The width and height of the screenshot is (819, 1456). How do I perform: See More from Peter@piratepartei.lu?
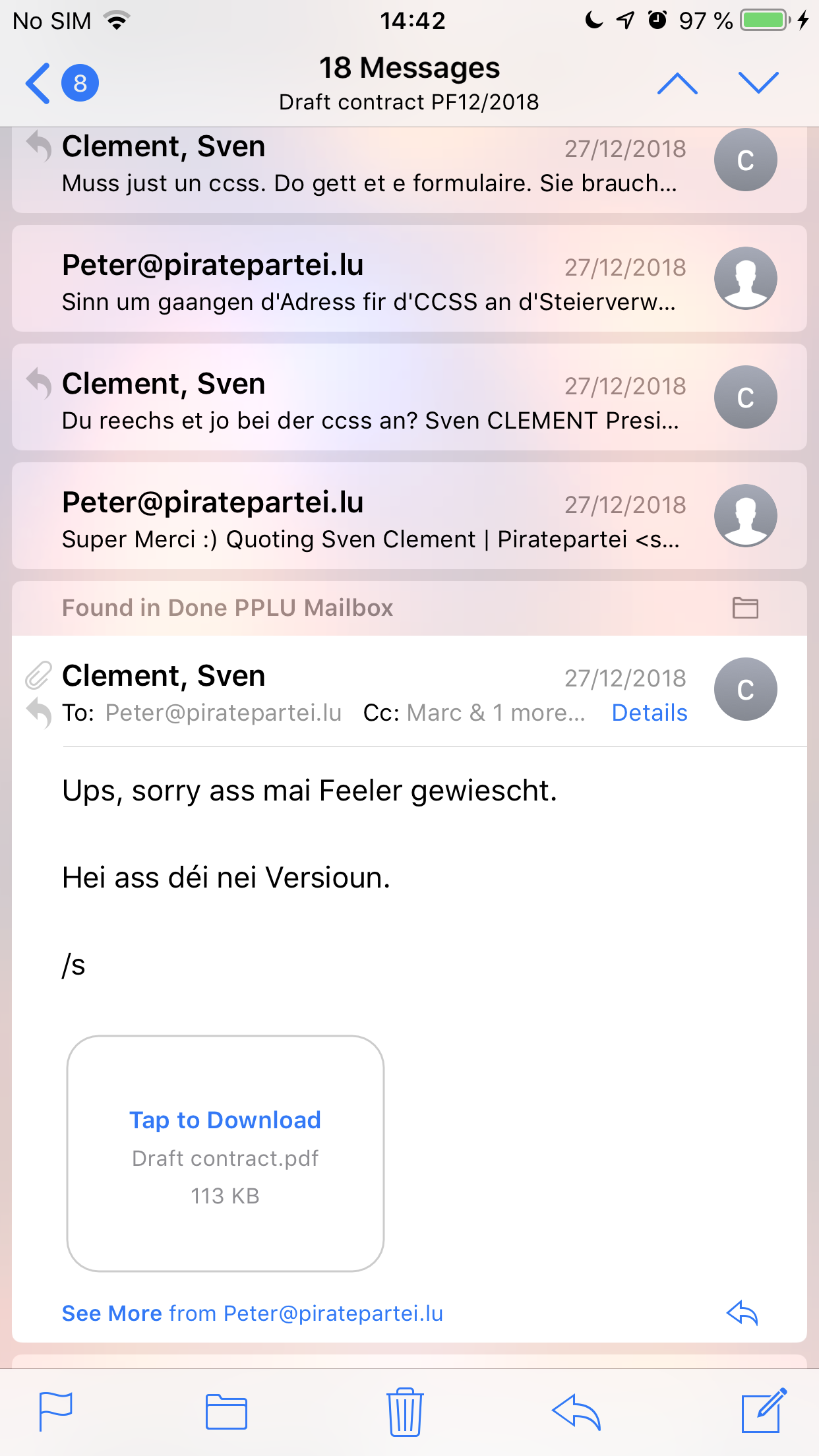(252, 1313)
